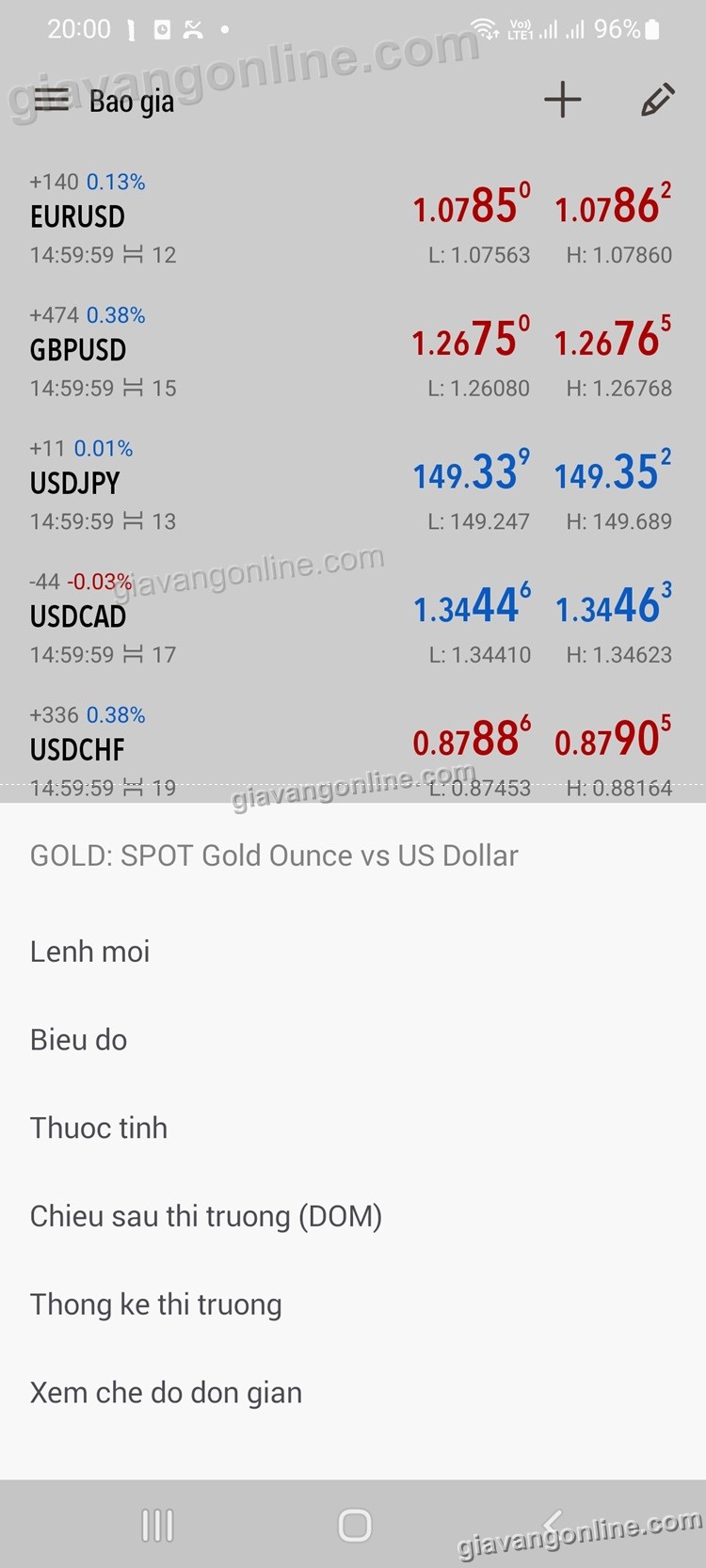Image resolution: width=706 pixels, height=1568 pixels.
Task: Switch to Xem che do don gian
Action: coord(167,1393)
